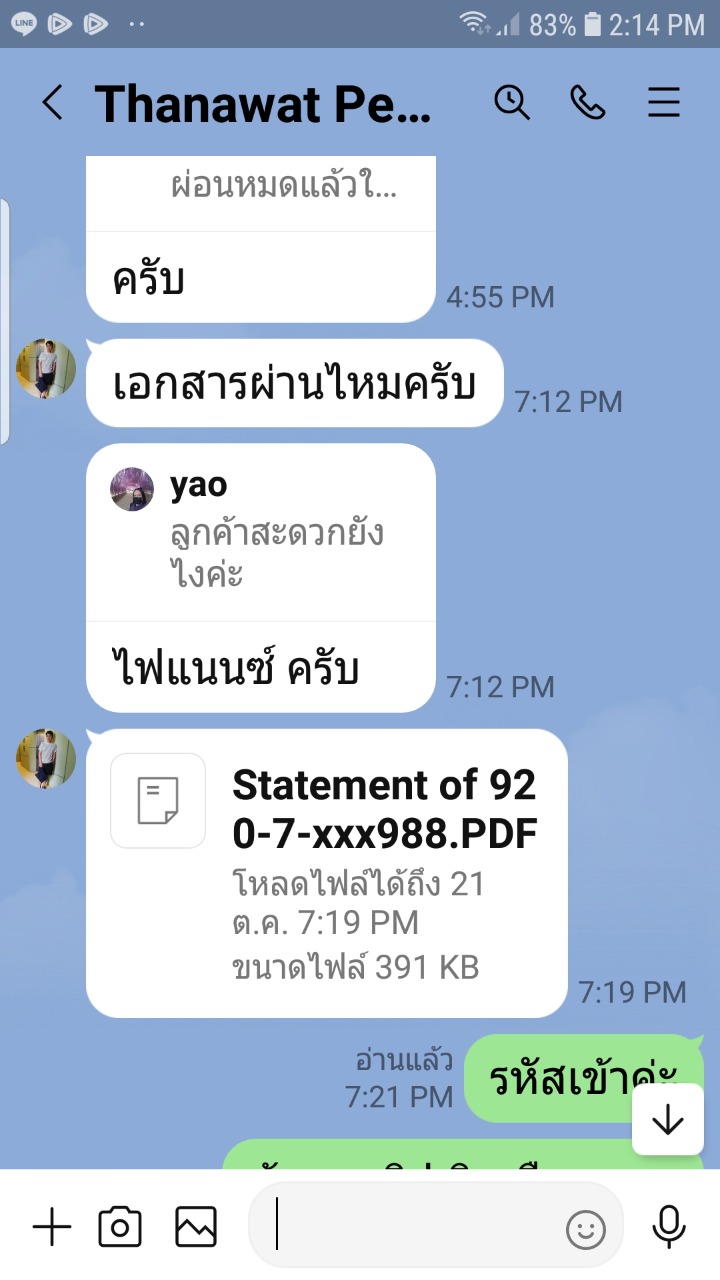Open the photo gallery picker

[x=196, y=1227]
